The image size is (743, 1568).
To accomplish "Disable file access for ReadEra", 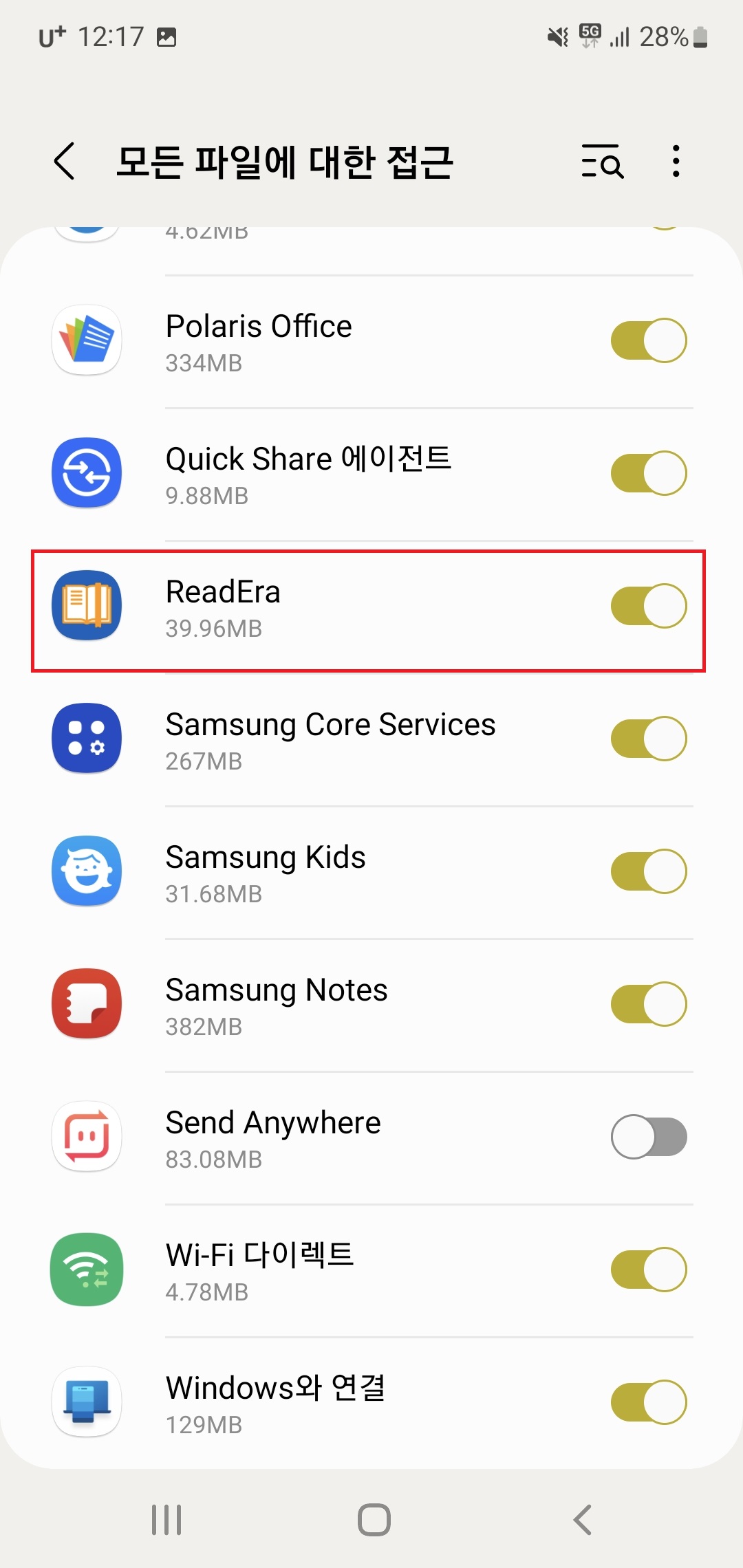I will click(649, 606).
